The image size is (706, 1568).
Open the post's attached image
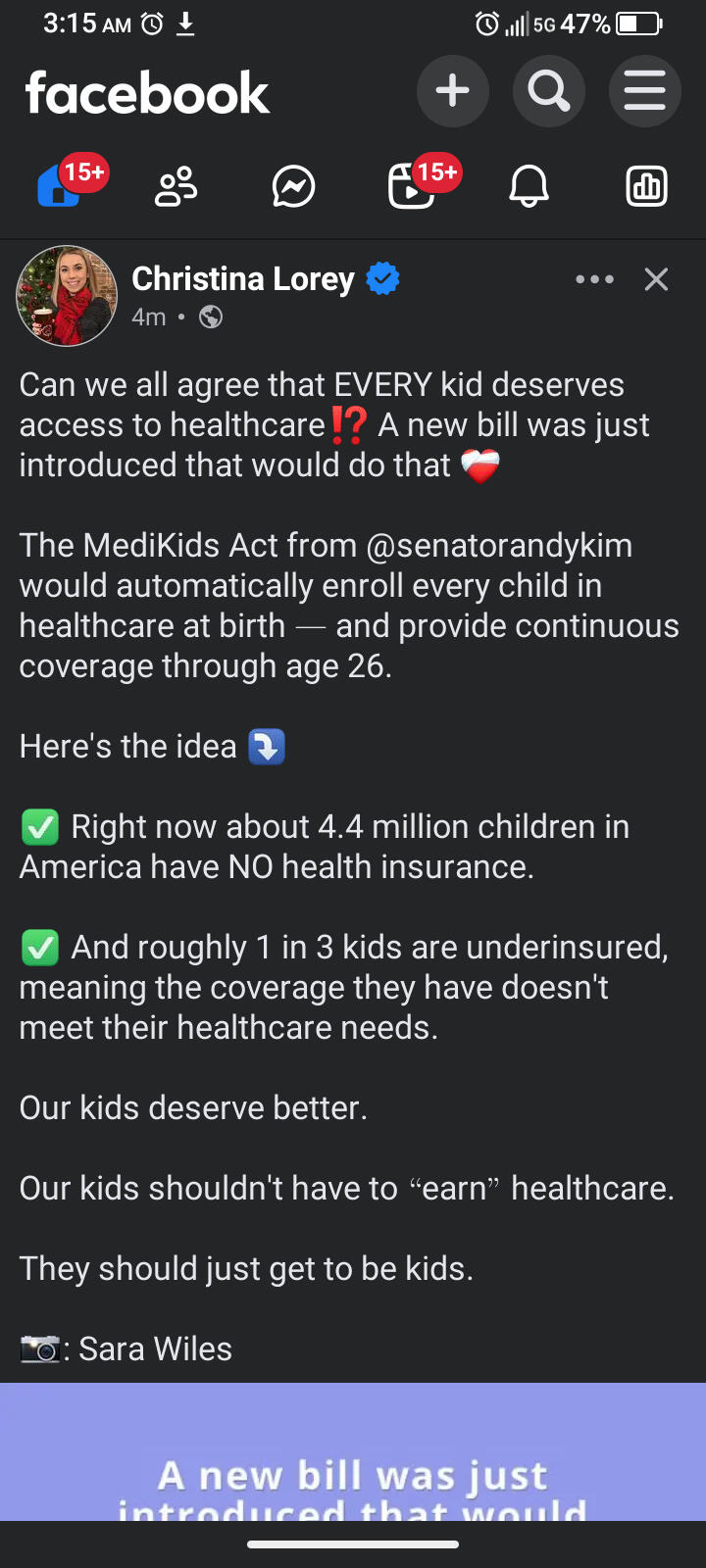point(353,1451)
